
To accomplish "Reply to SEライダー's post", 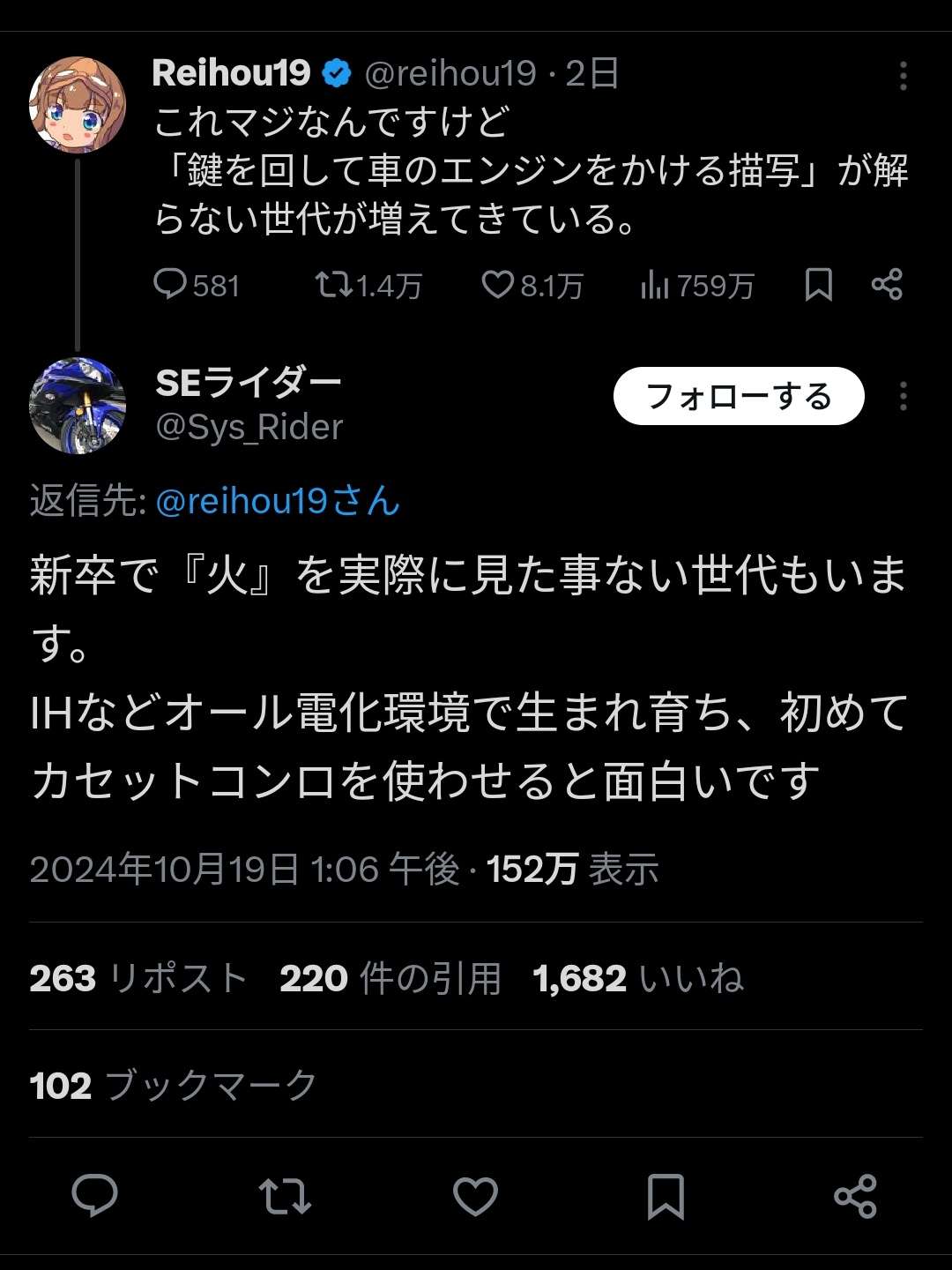I will point(94,1196).
